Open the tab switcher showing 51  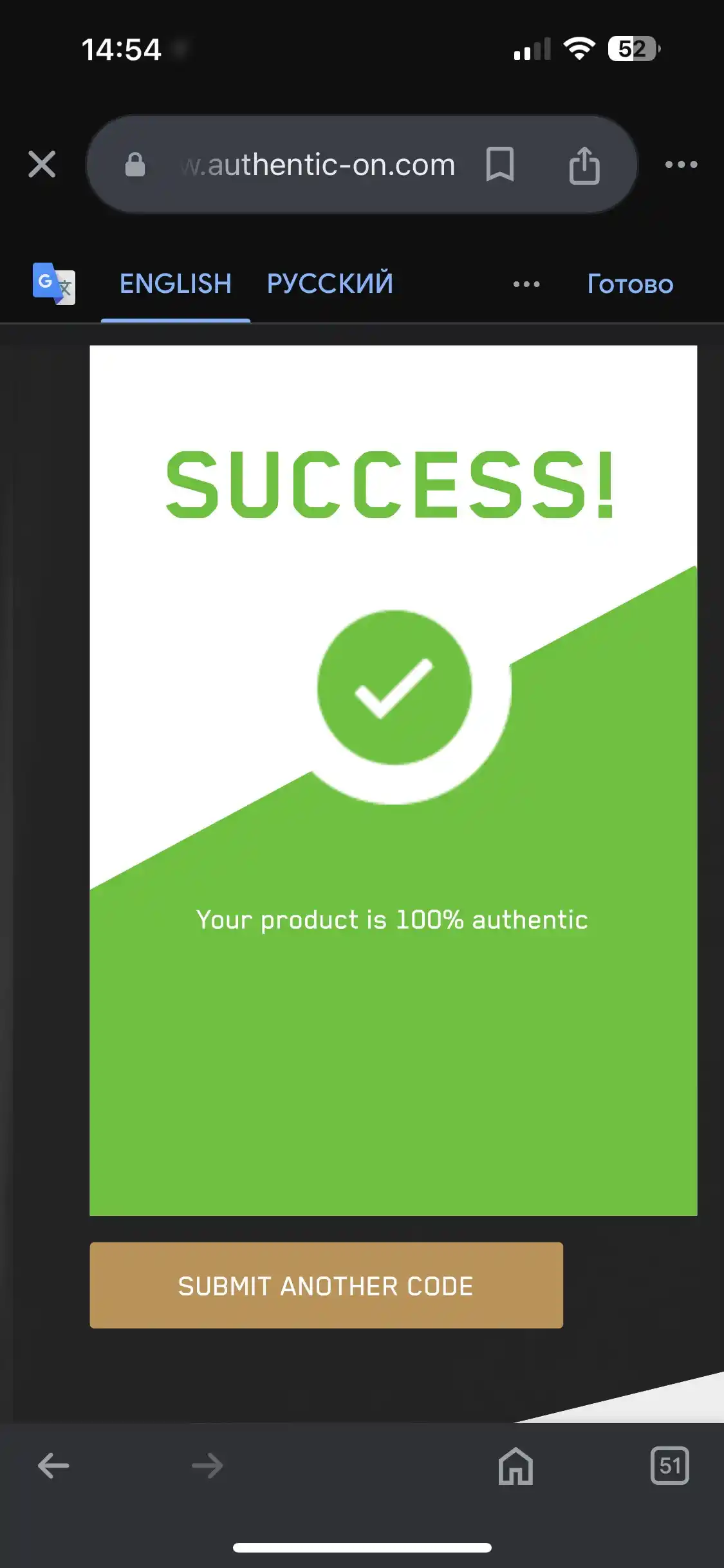pos(669,1466)
